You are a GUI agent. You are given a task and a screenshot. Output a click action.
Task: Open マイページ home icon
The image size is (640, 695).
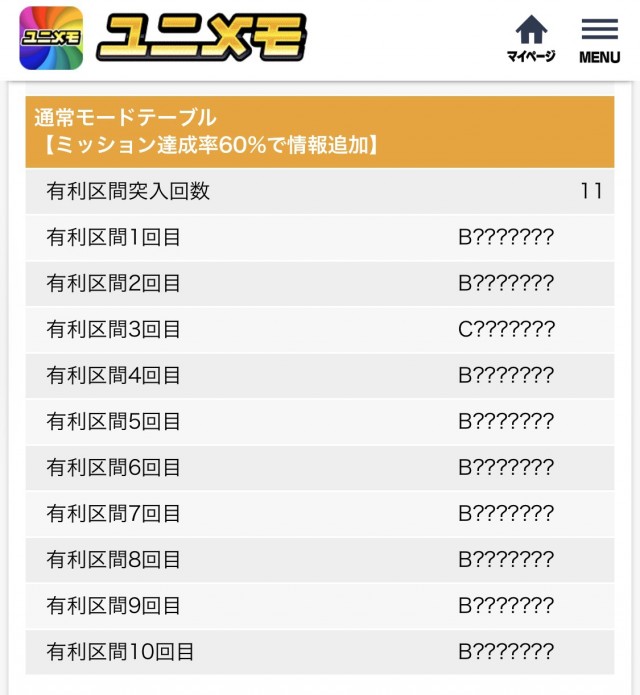(x=531, y=38)
